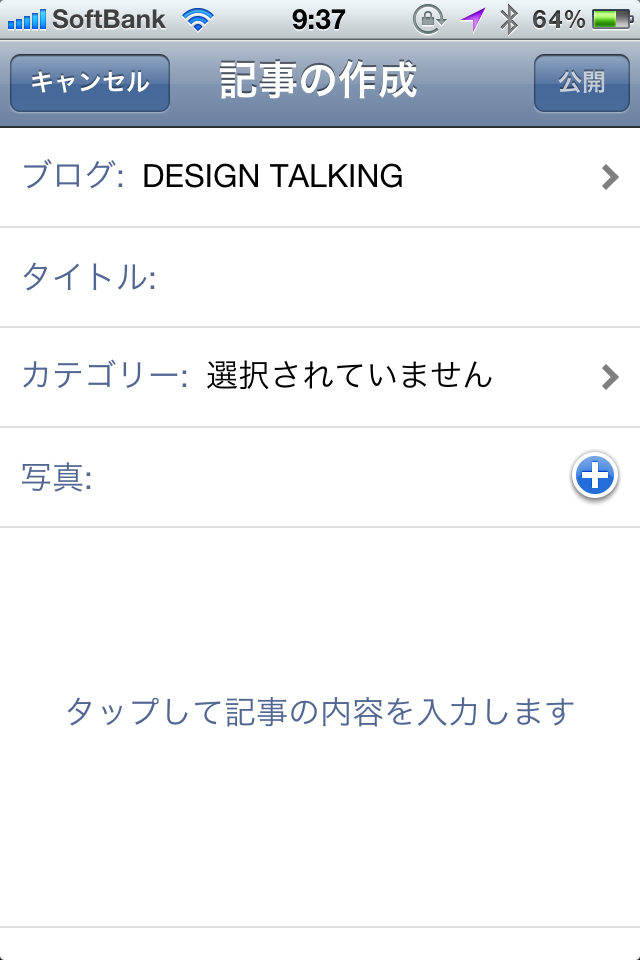Publish the post with 公開 button

581,82
